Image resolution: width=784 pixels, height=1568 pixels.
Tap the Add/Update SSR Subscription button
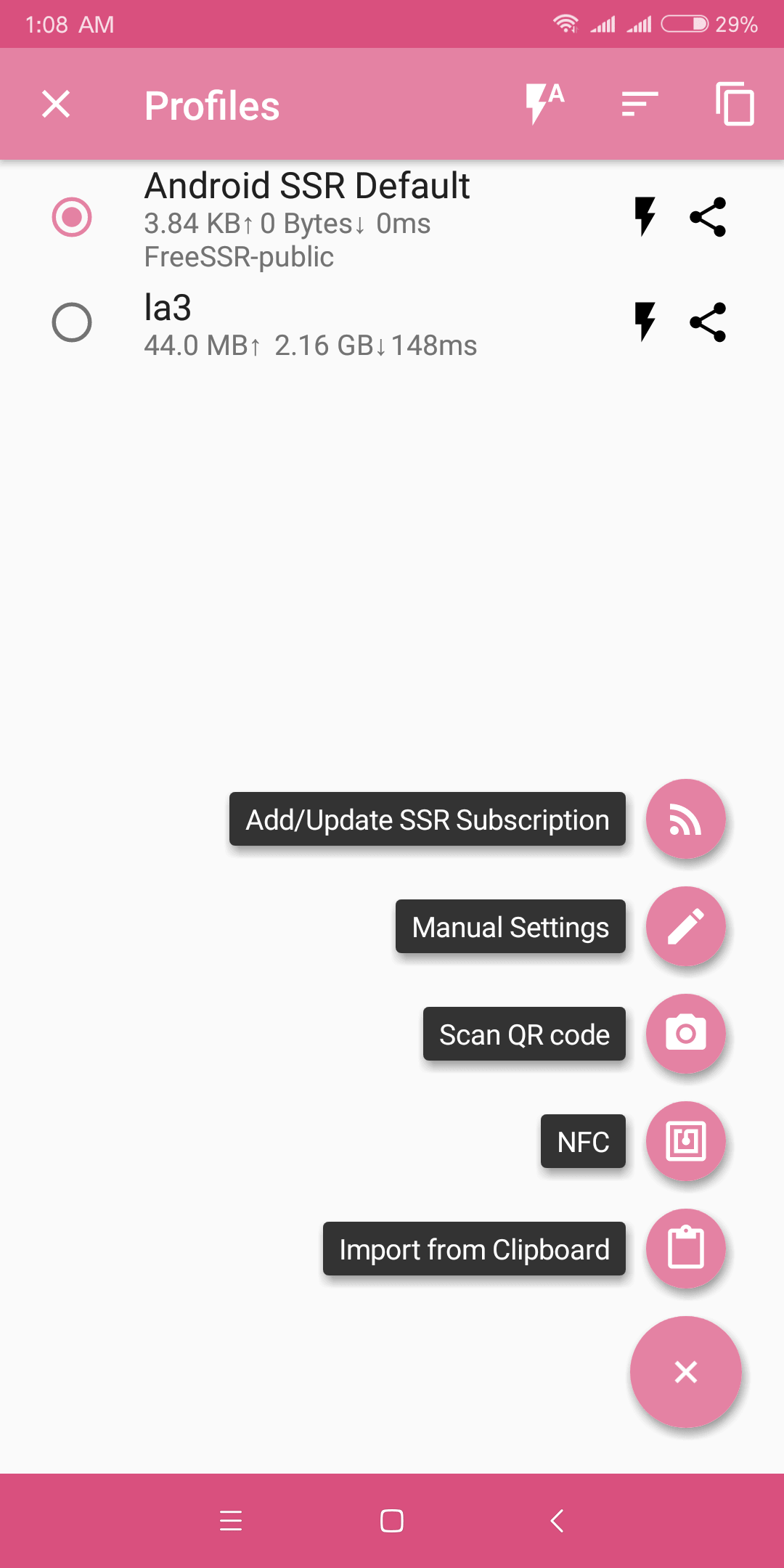(x=685, y=819)
